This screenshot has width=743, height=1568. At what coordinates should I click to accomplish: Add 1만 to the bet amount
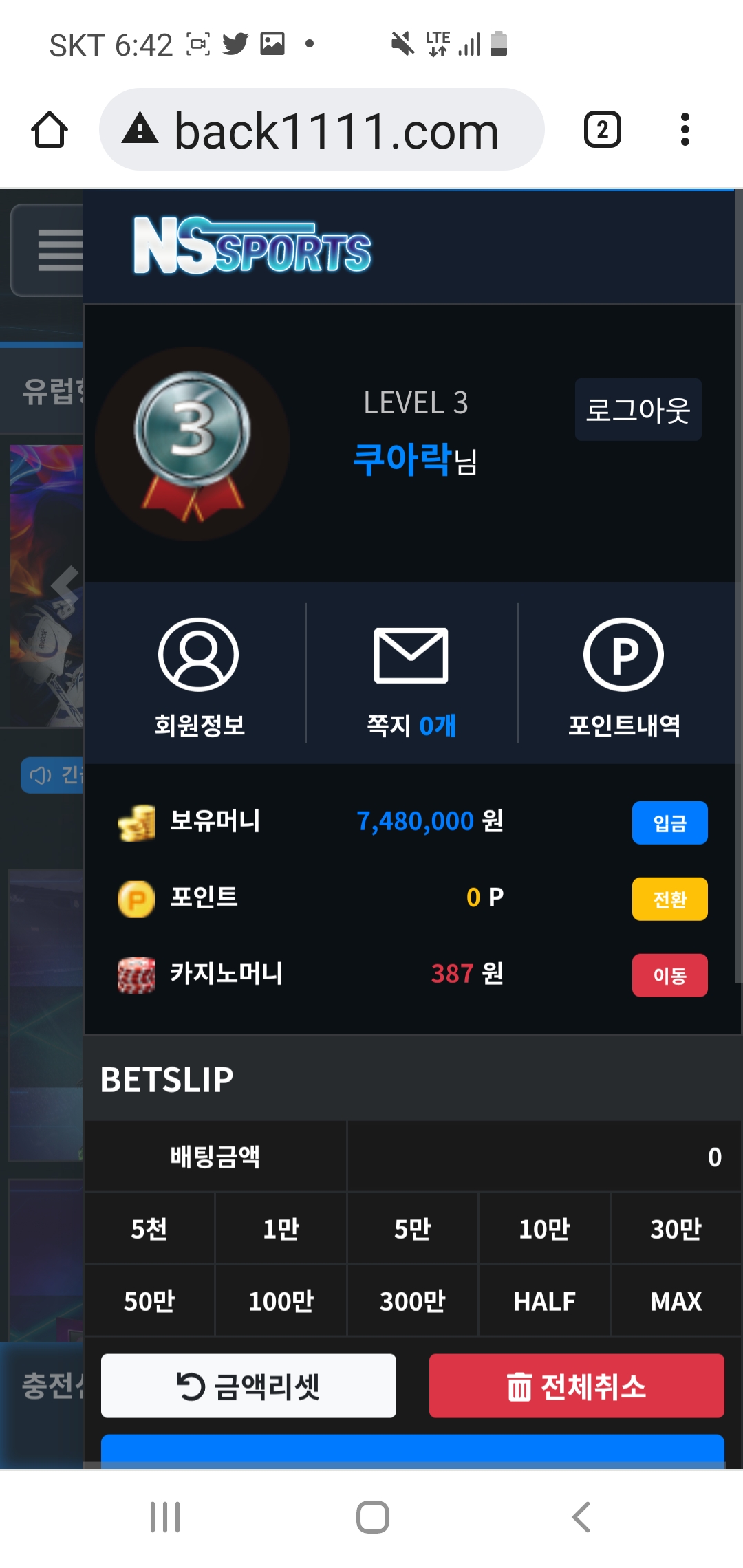coord(281,1228)
